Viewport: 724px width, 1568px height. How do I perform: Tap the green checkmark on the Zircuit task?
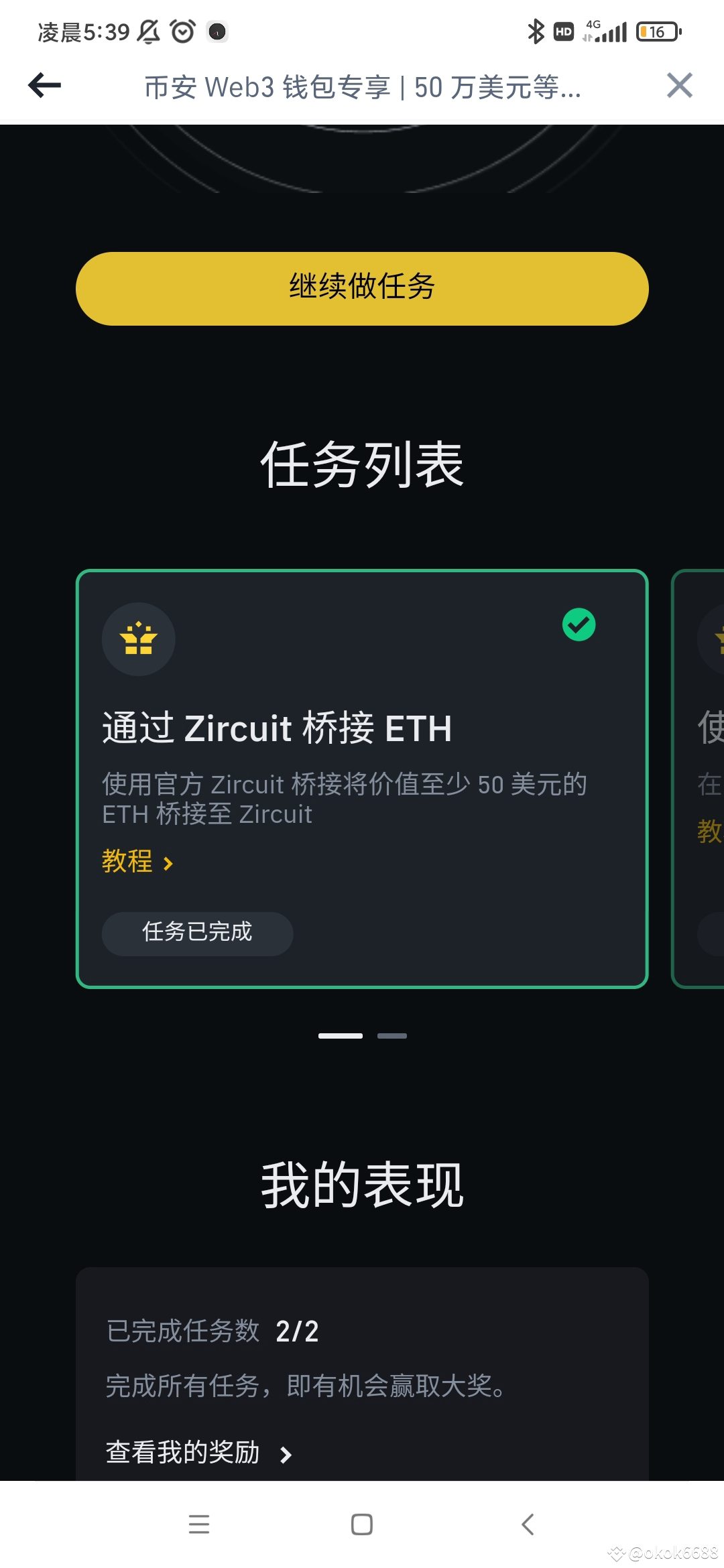coord(578,625)
